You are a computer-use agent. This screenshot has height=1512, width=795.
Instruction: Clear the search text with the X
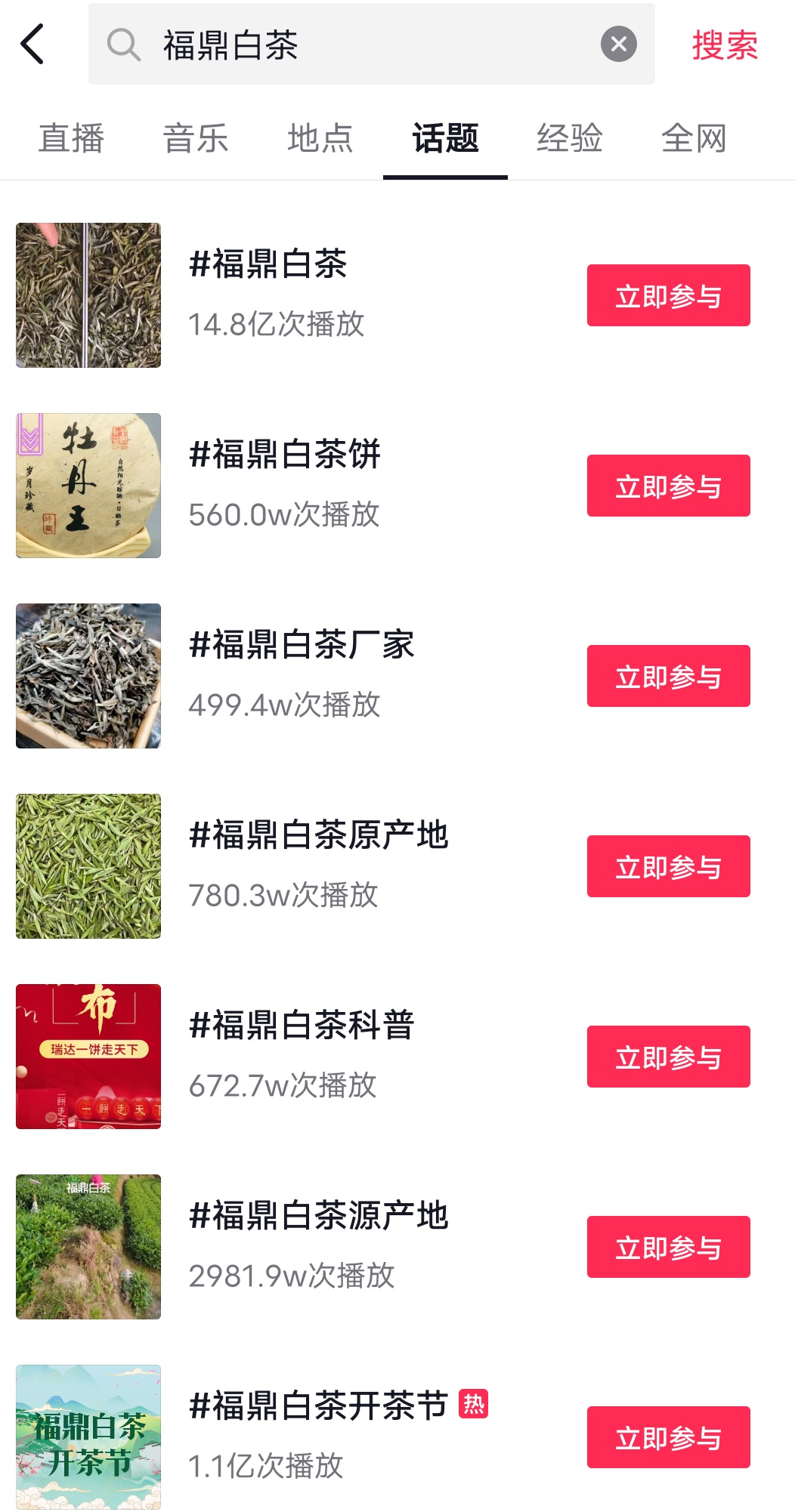pos(618,45)
